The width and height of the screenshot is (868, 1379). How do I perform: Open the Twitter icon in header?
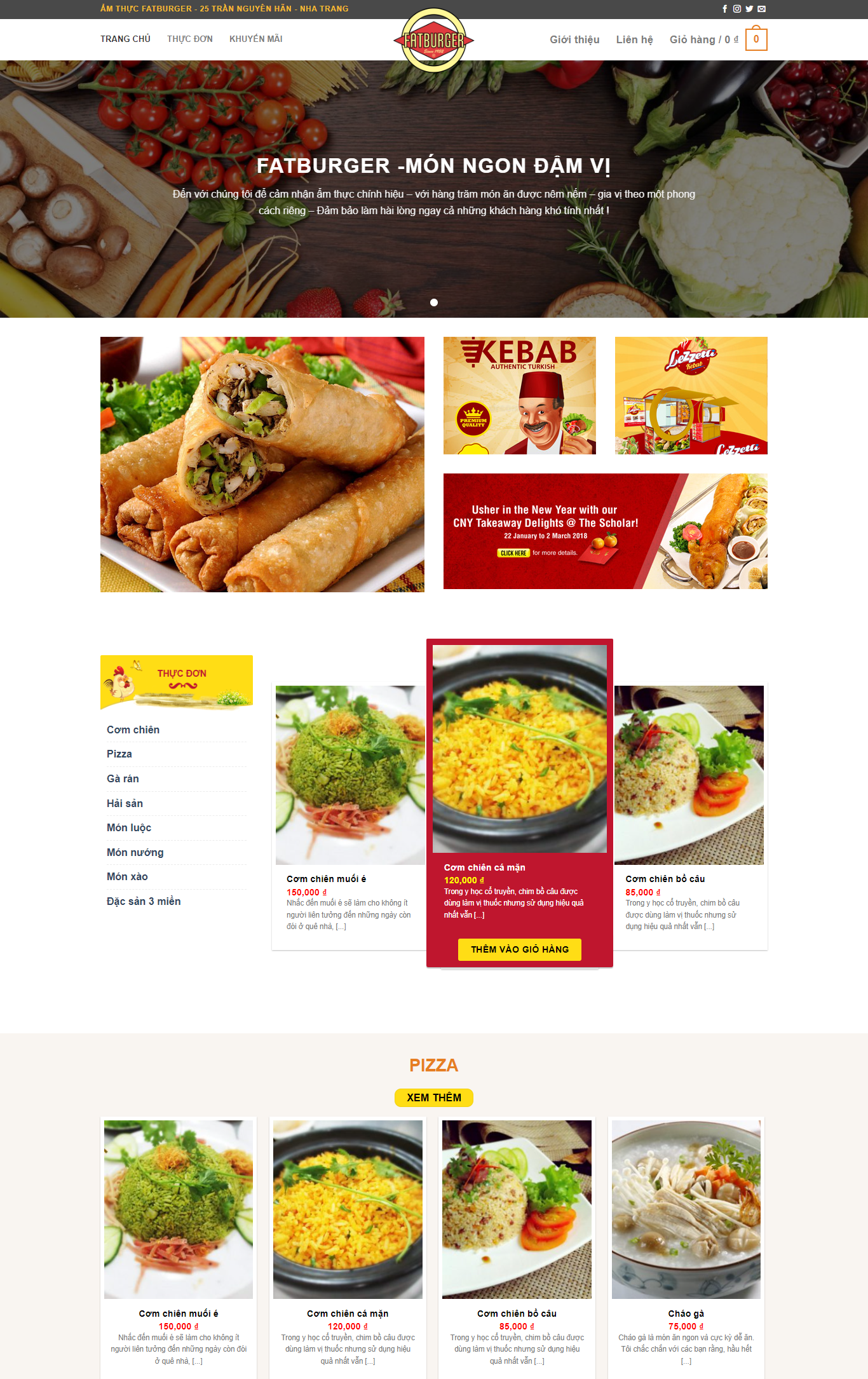[749, 9]
